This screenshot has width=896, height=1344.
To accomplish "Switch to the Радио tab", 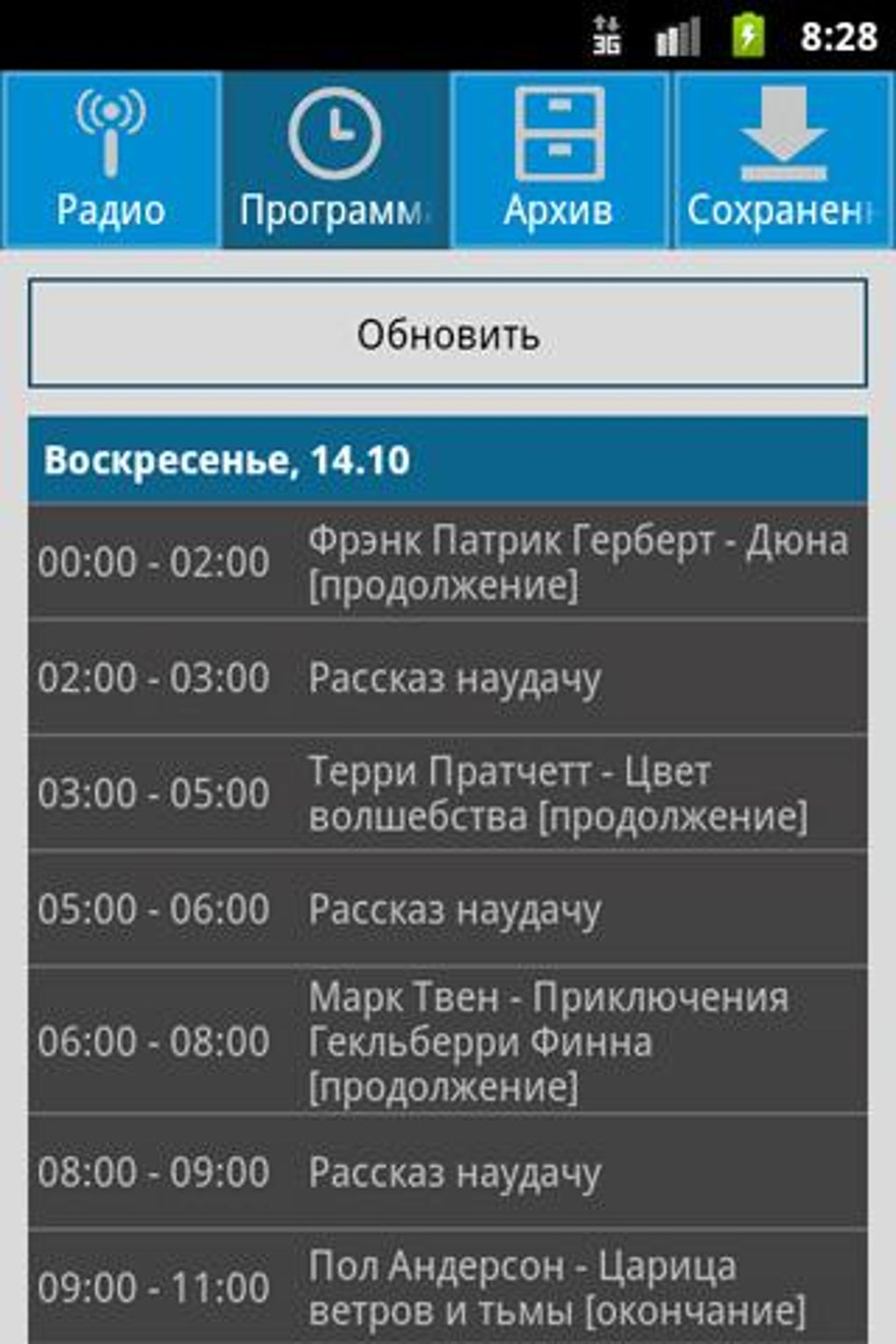I will [x=111, y=161].
